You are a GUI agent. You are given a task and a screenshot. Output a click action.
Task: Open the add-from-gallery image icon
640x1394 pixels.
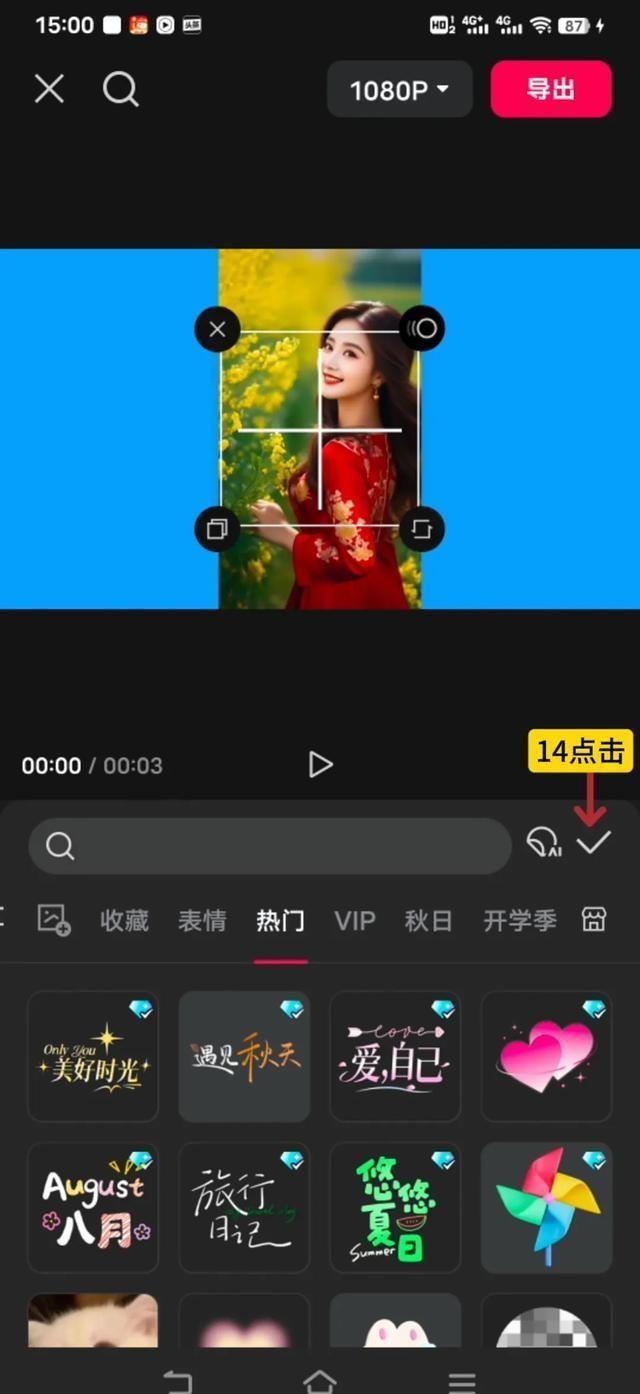(53, 920)
